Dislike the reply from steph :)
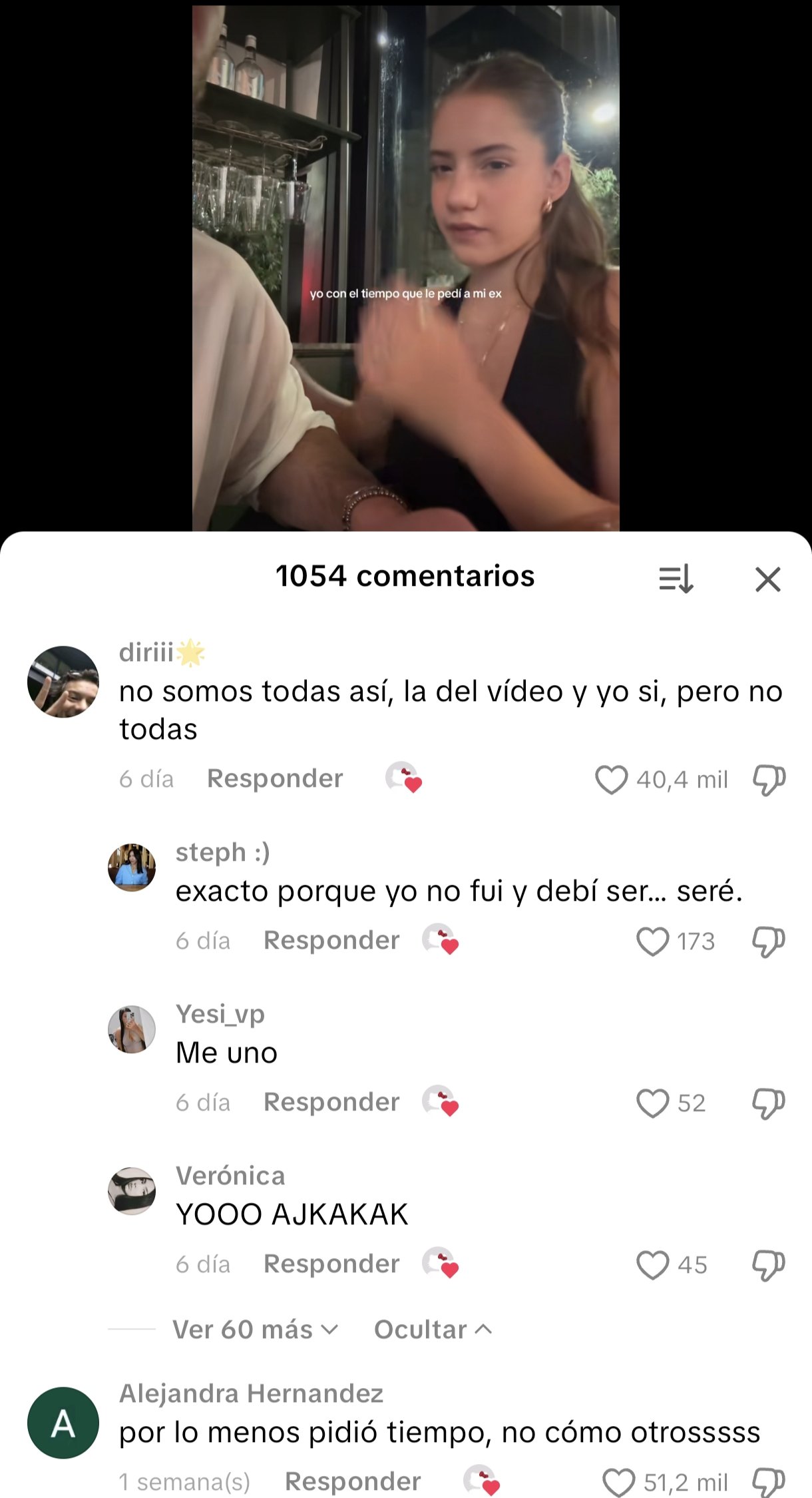This screenshot has width=812, height=1498. [769, 941]
